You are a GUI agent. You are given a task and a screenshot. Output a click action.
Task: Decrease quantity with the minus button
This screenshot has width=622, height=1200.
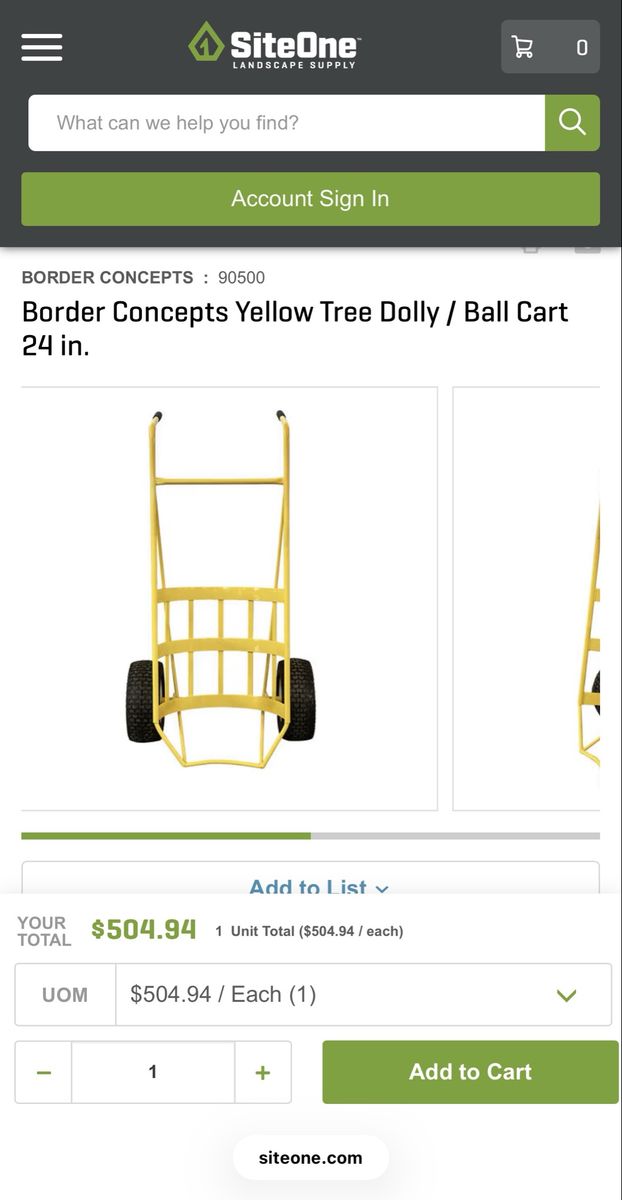(43, 1072)
